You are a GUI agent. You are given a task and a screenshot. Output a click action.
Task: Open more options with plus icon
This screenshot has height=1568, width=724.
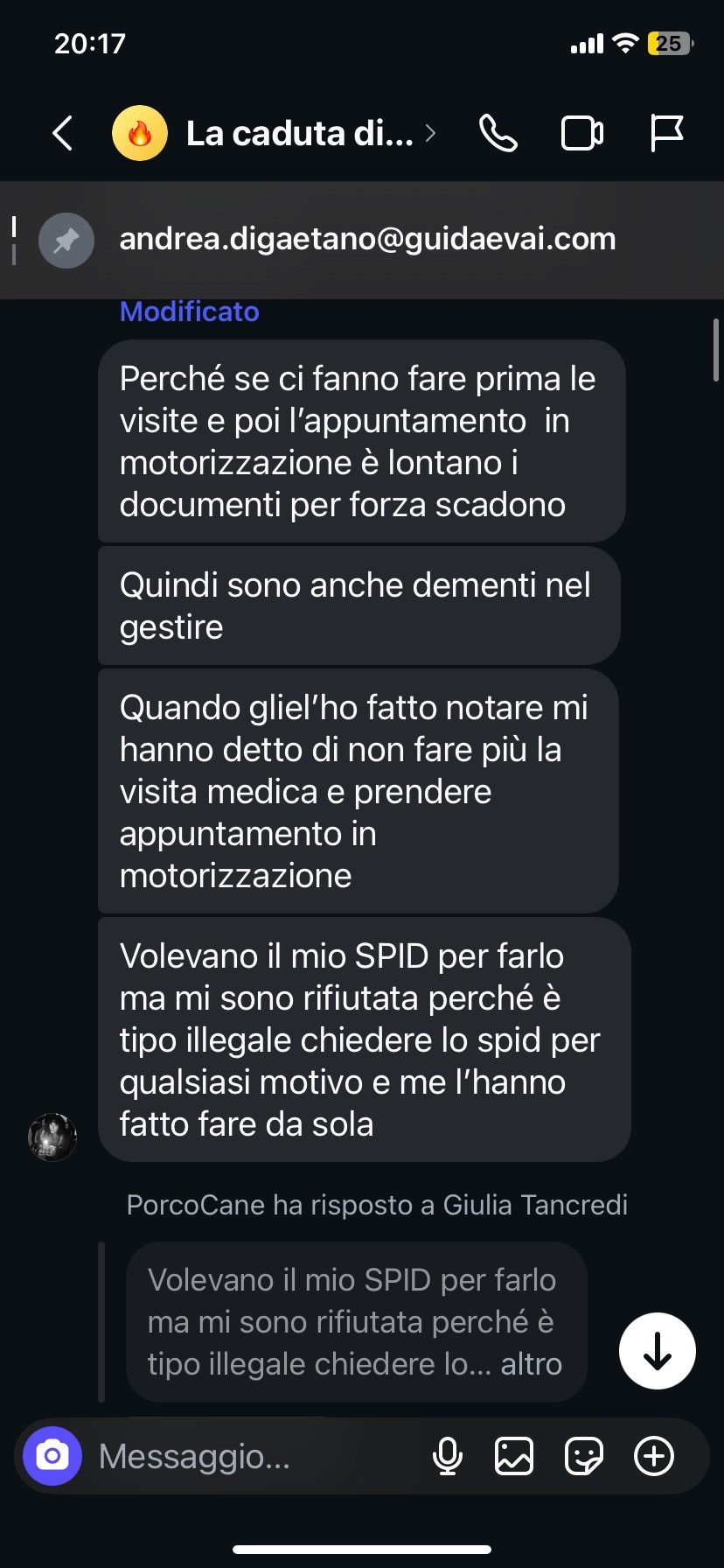654,1456
